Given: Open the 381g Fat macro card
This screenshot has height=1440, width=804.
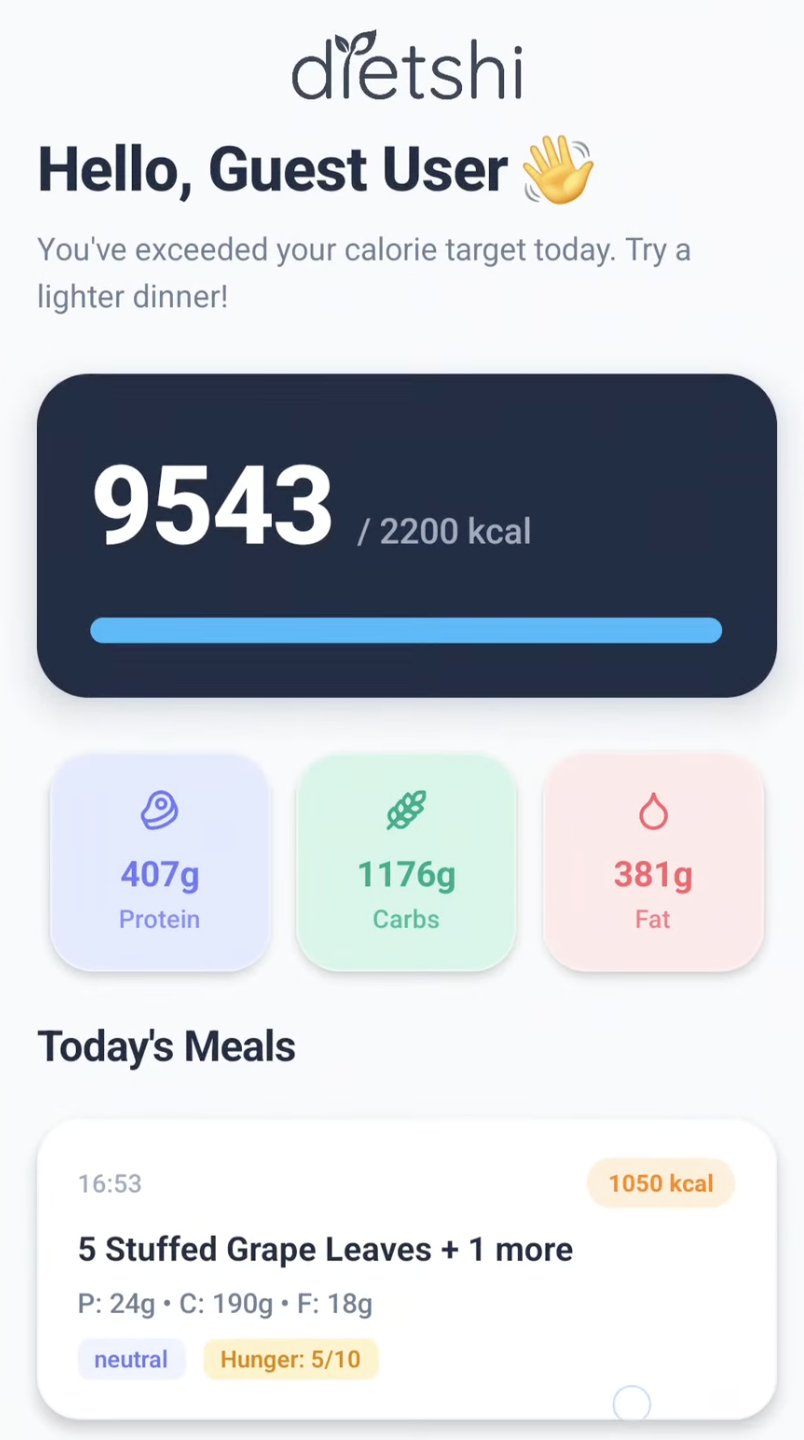Looking at the screenshot, I should pyautogui.click(x=652, y=862).
